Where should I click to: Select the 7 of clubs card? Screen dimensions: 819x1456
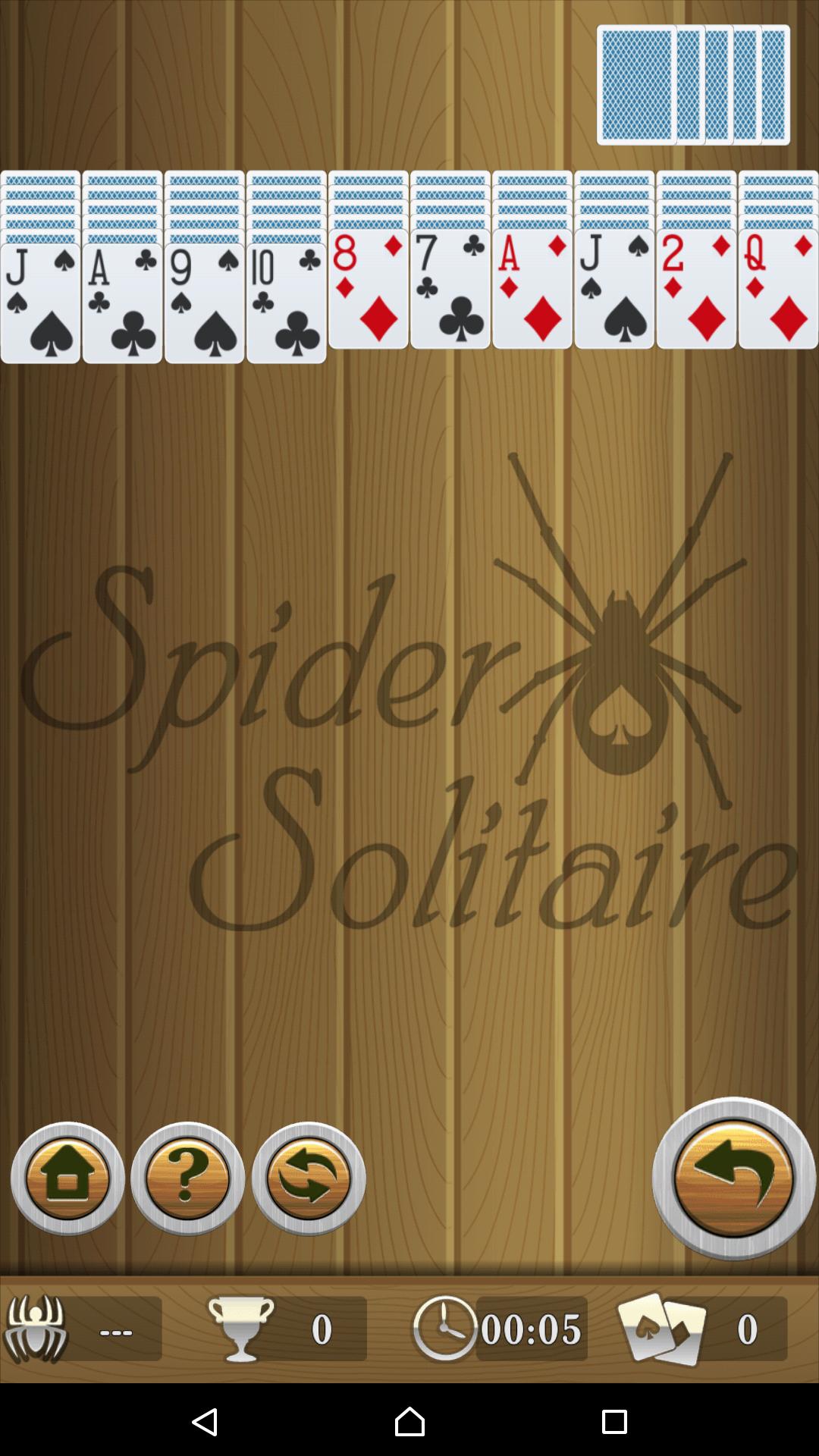click(450, 290)
